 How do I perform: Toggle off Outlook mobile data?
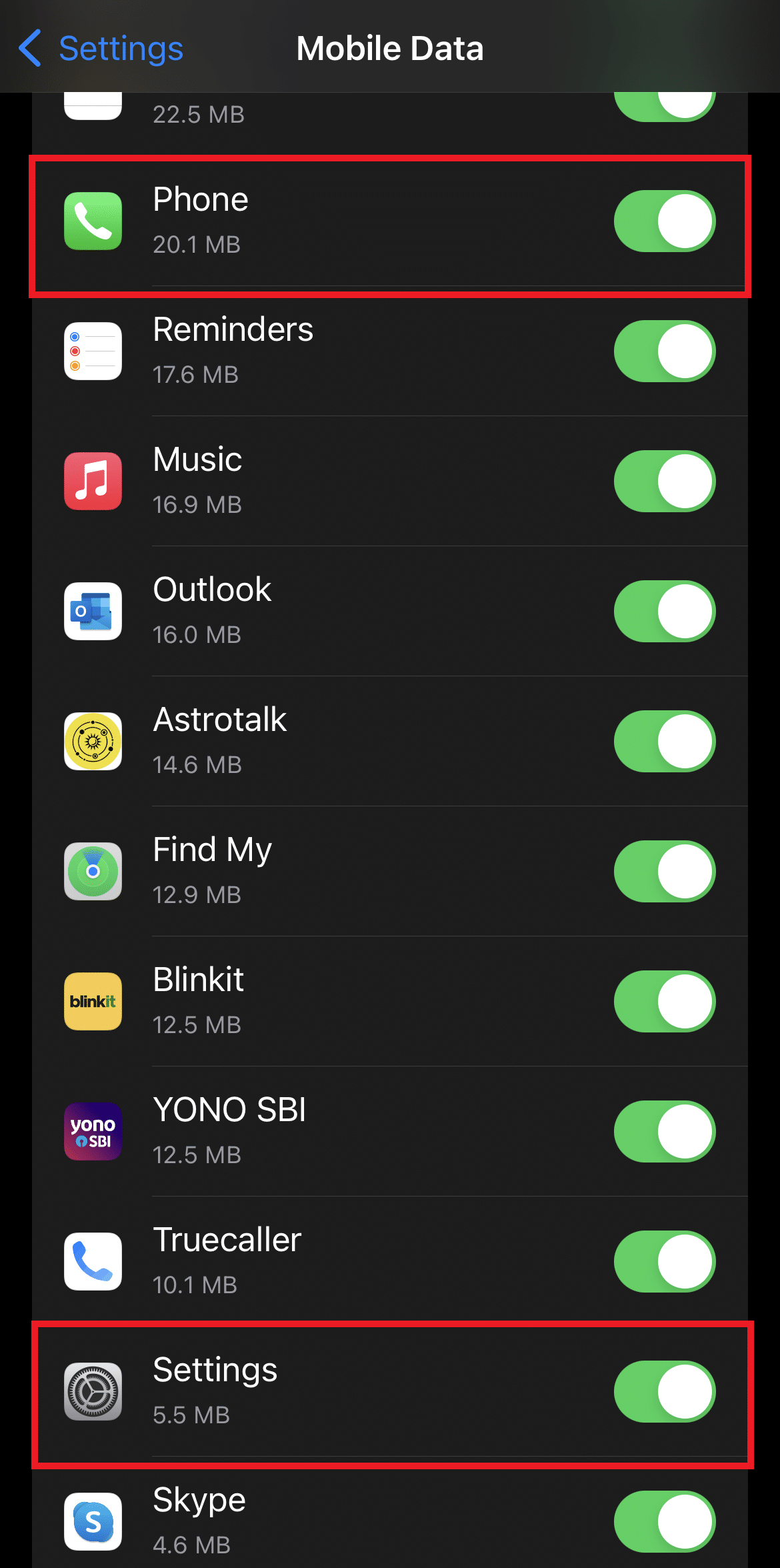pos(664,611)
